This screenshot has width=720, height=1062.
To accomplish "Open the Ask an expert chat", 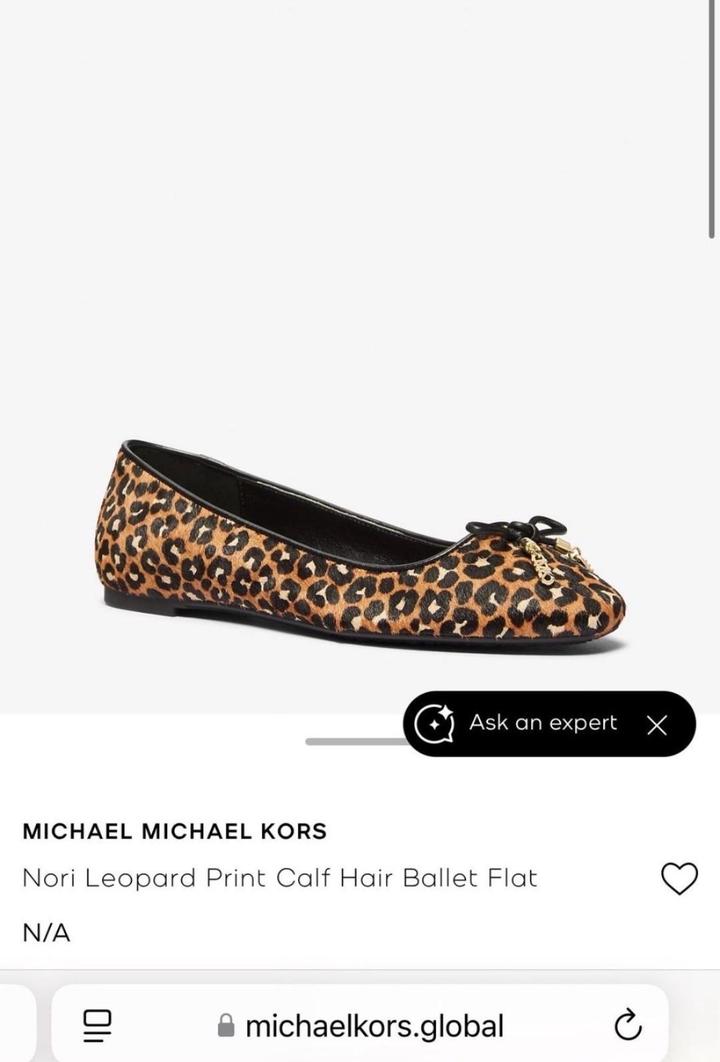I will pos(530,724).
